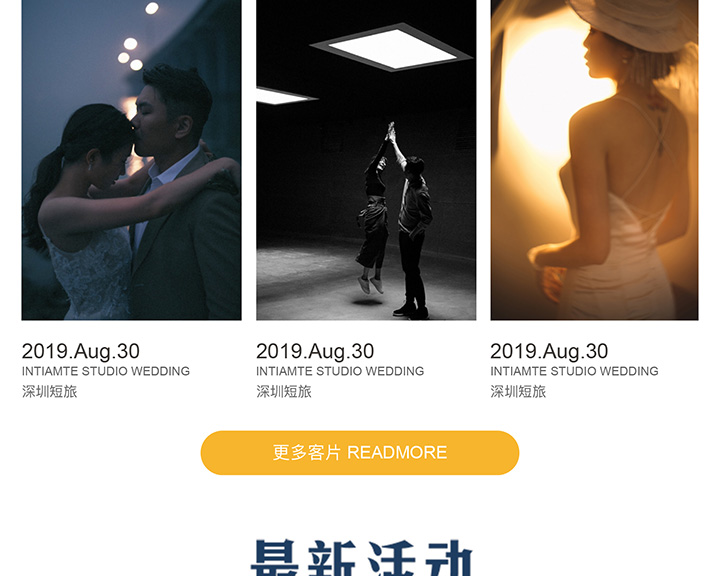Tap the 更多客片 READMORE button
720x576 pixels.
tap(360, 453)
